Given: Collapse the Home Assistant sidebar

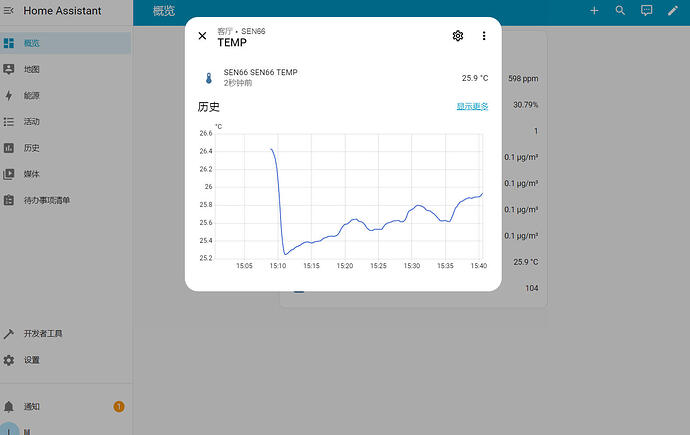Looking at the screenshot, I should [x=9, y=11].
